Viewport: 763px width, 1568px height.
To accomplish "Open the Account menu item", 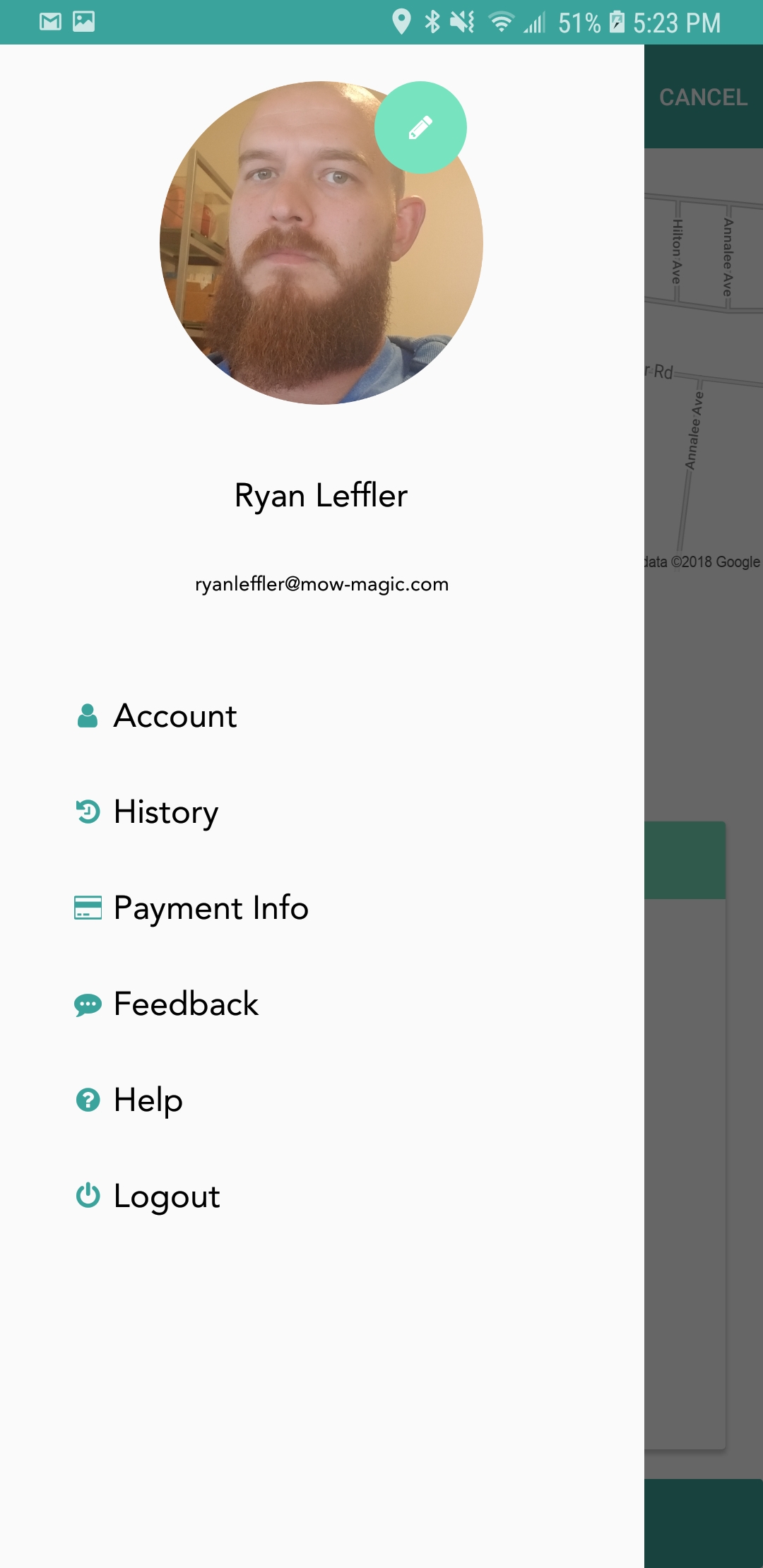I will (175, 716).
